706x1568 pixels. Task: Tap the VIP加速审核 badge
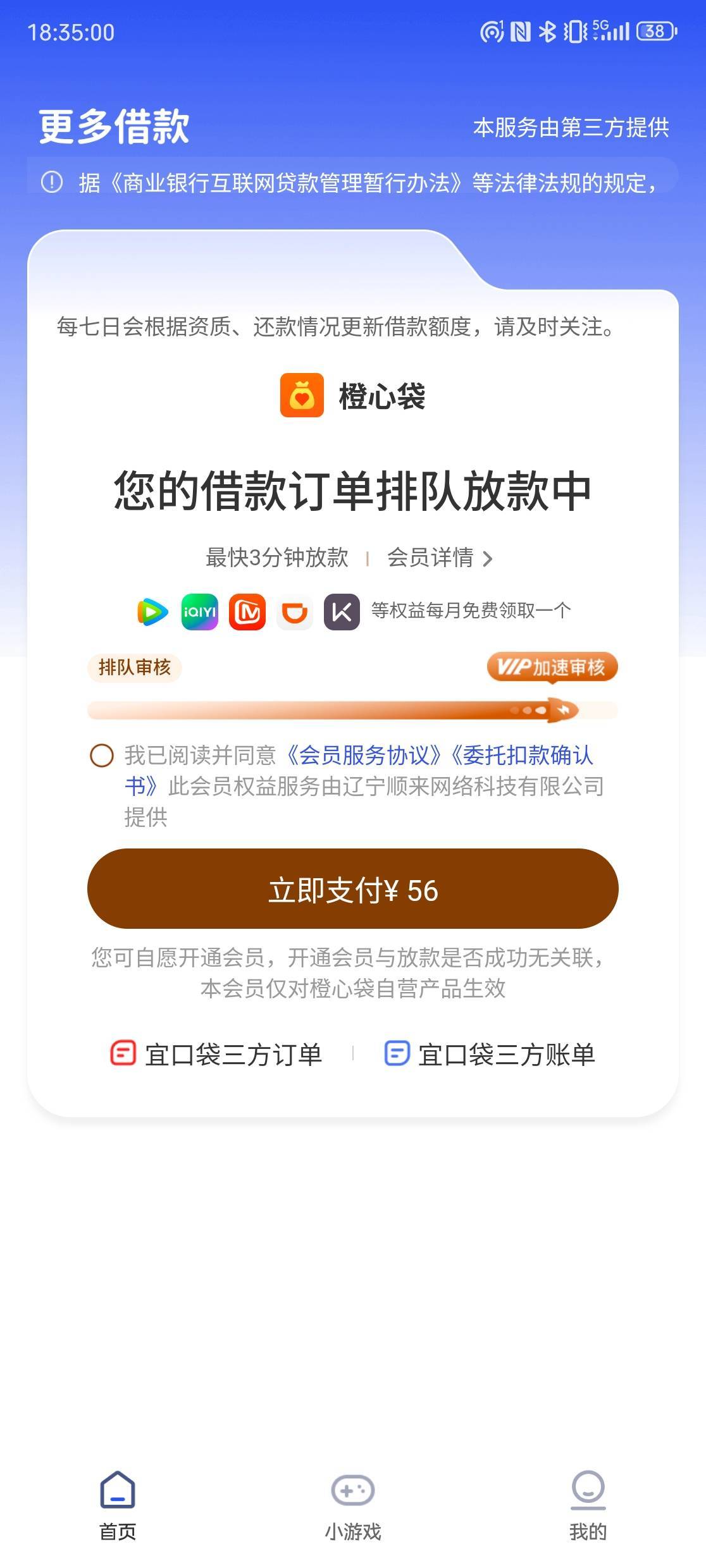point(552,668)
